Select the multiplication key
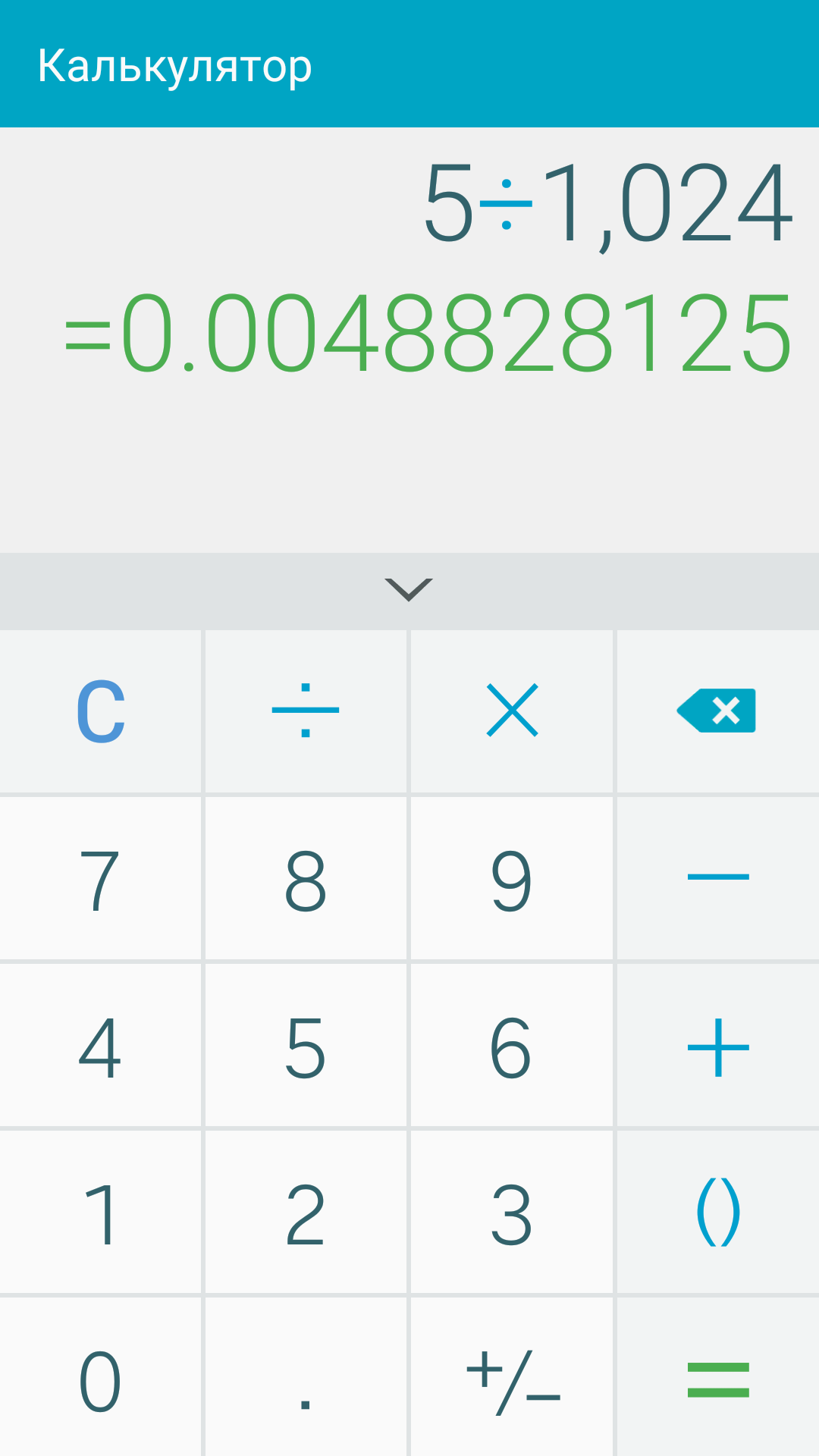 (512, 711)
